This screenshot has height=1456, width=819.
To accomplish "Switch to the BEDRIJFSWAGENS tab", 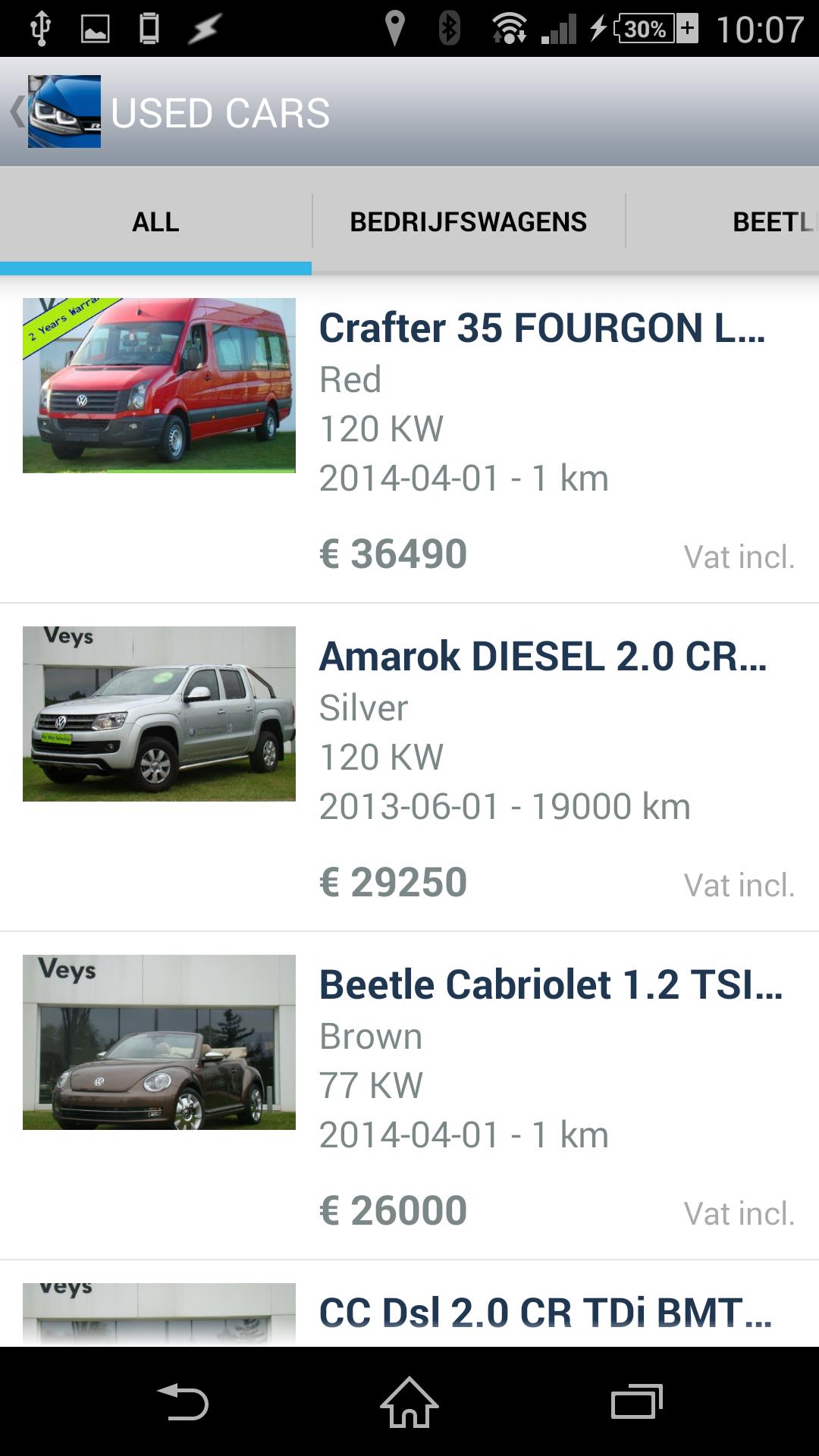I will click(x=468, y=221).
